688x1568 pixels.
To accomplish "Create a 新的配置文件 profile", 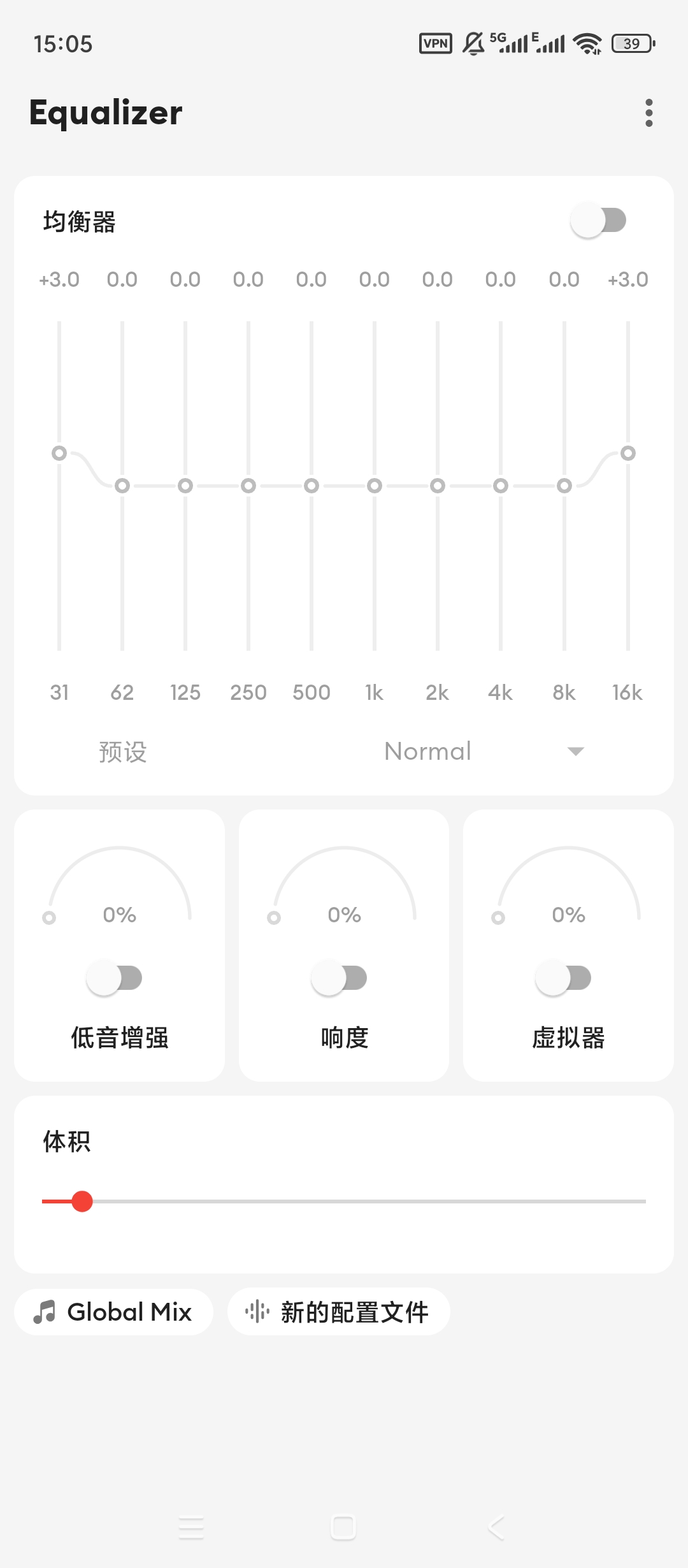I will (x=338, y=1311).
